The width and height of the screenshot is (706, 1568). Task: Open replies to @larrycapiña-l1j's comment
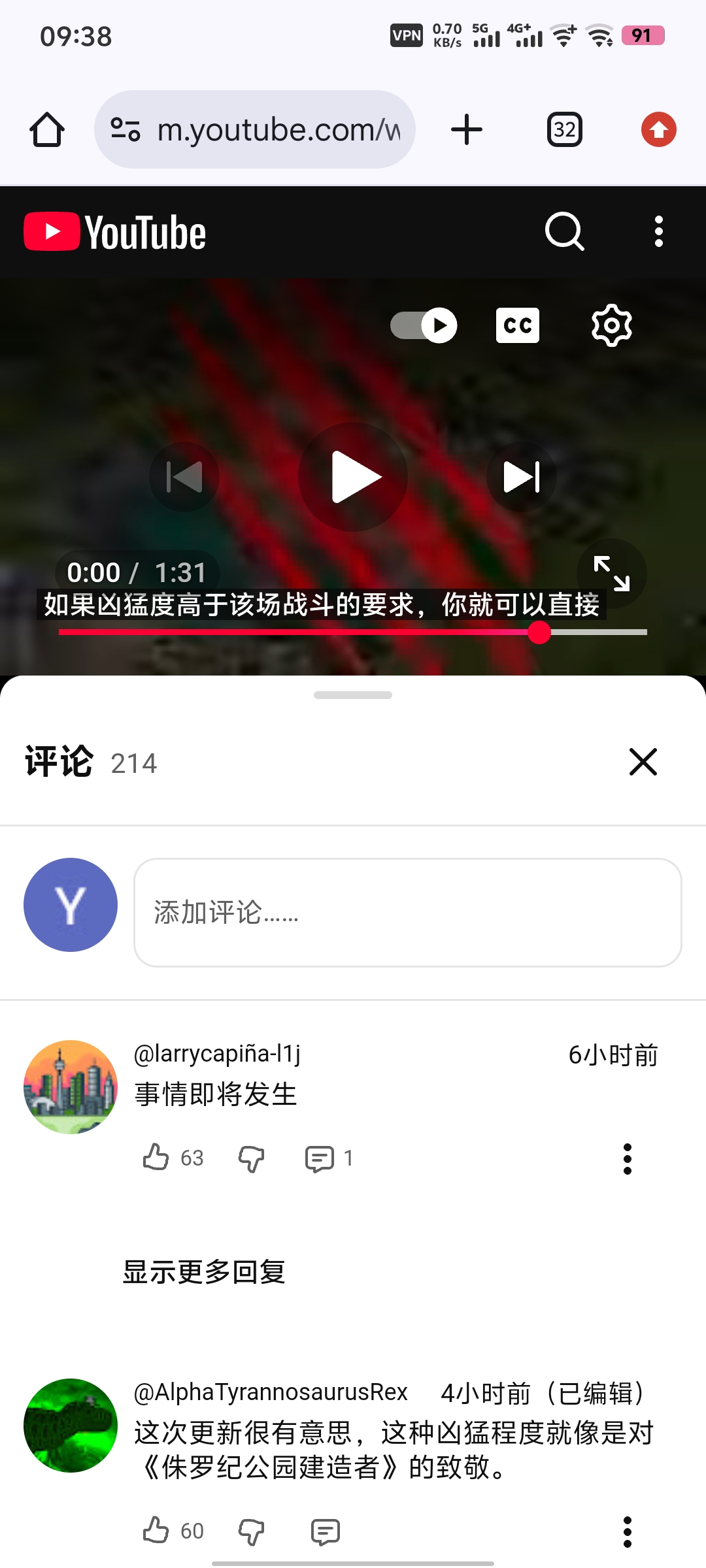[x=320, y=1158]
